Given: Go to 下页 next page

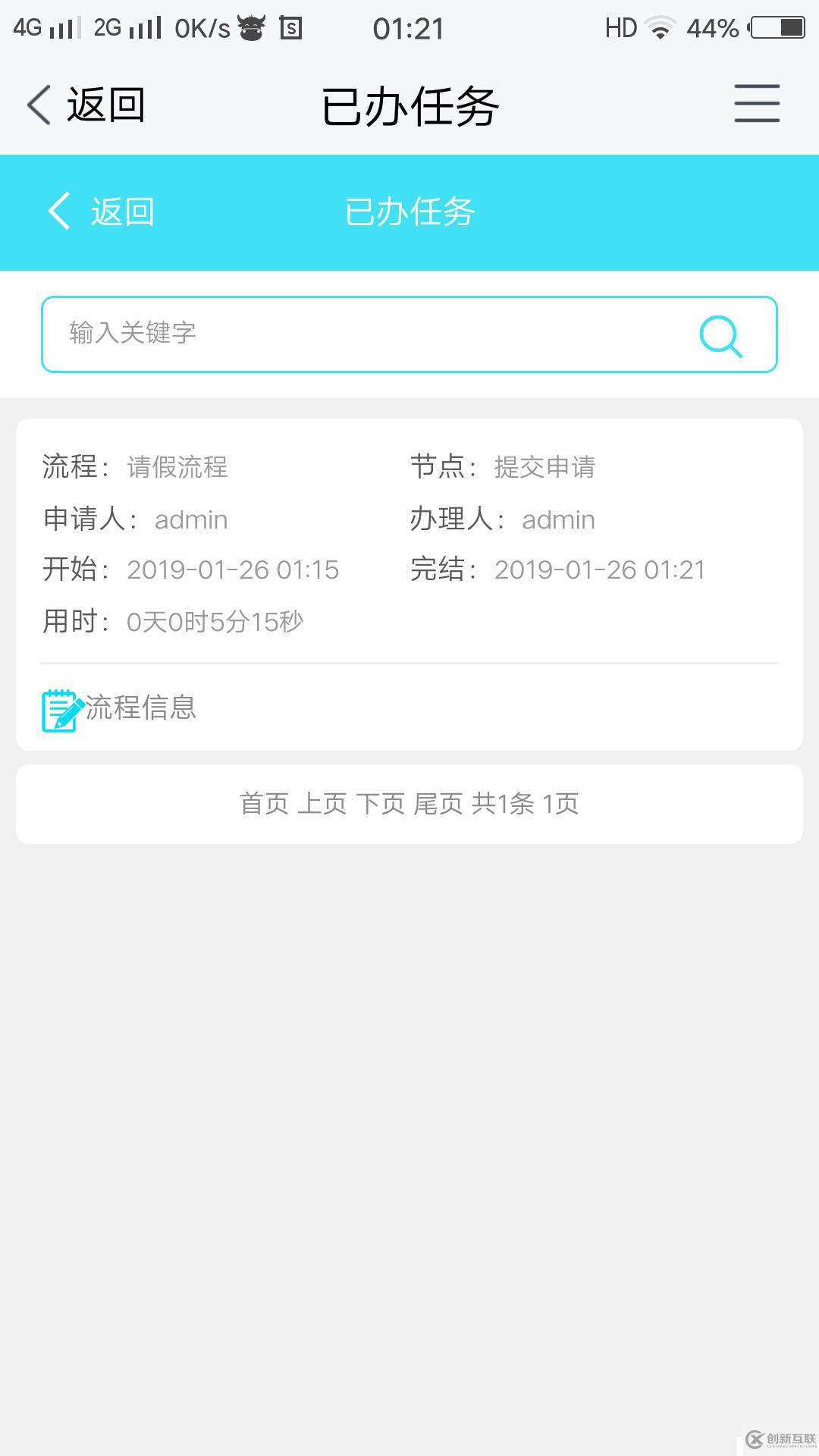Looking at the screenshot, I should pos(380,804).
